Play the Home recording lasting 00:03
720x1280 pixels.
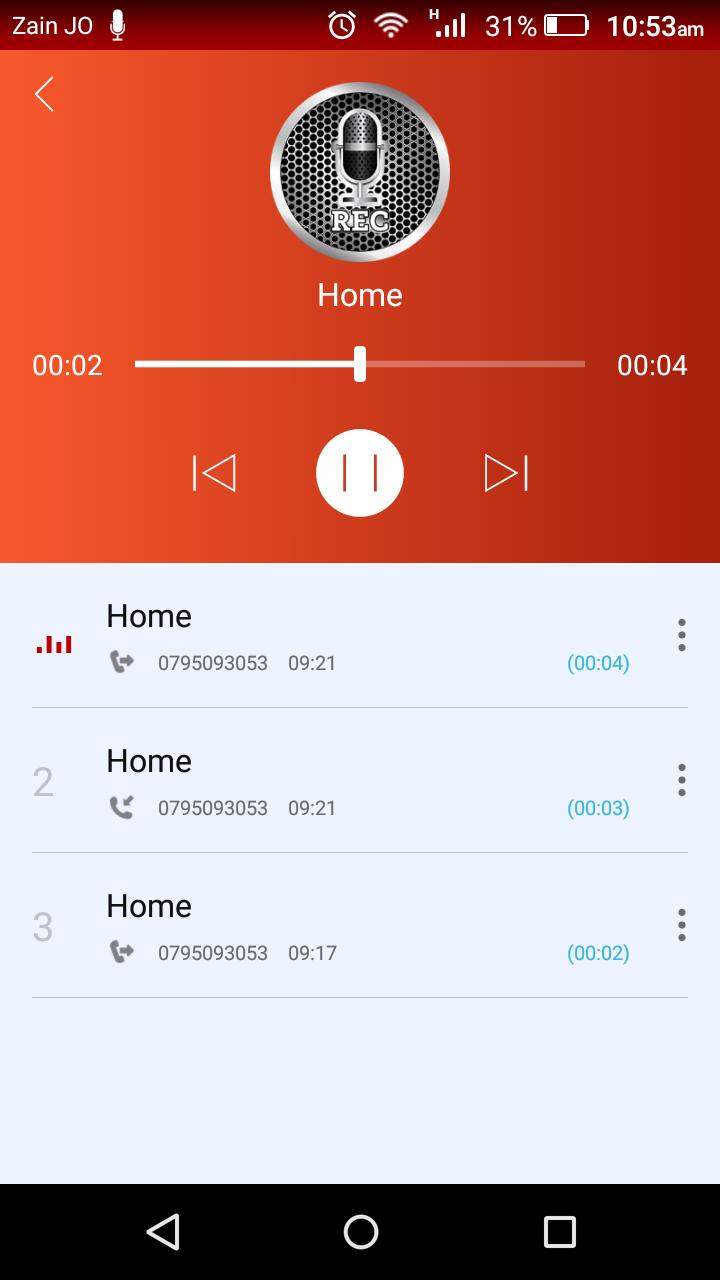340,781
